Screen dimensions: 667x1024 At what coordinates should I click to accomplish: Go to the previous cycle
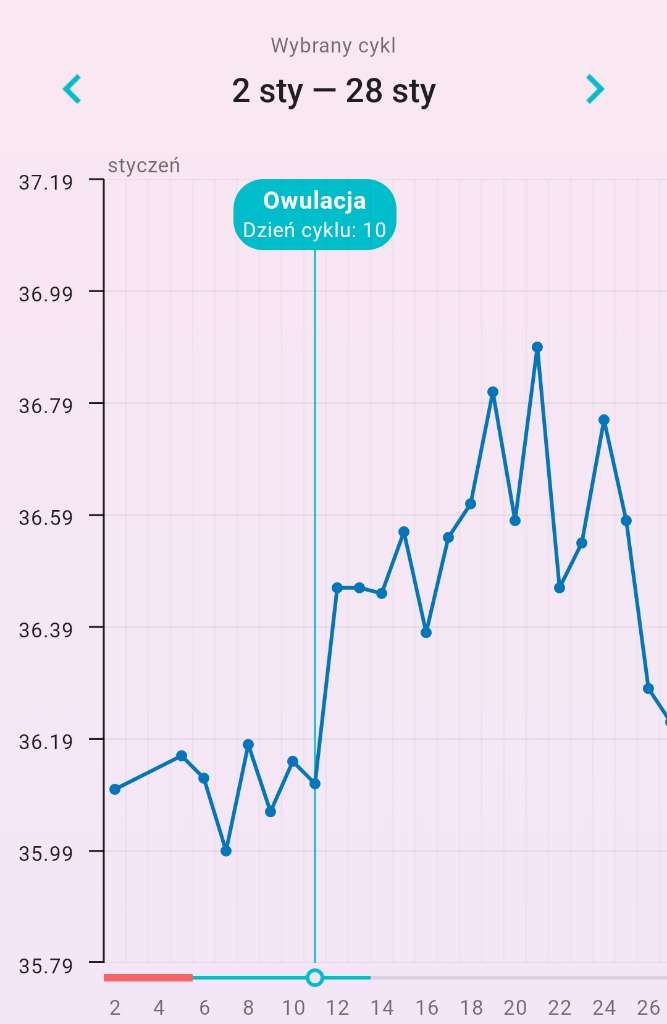(72, 90)
